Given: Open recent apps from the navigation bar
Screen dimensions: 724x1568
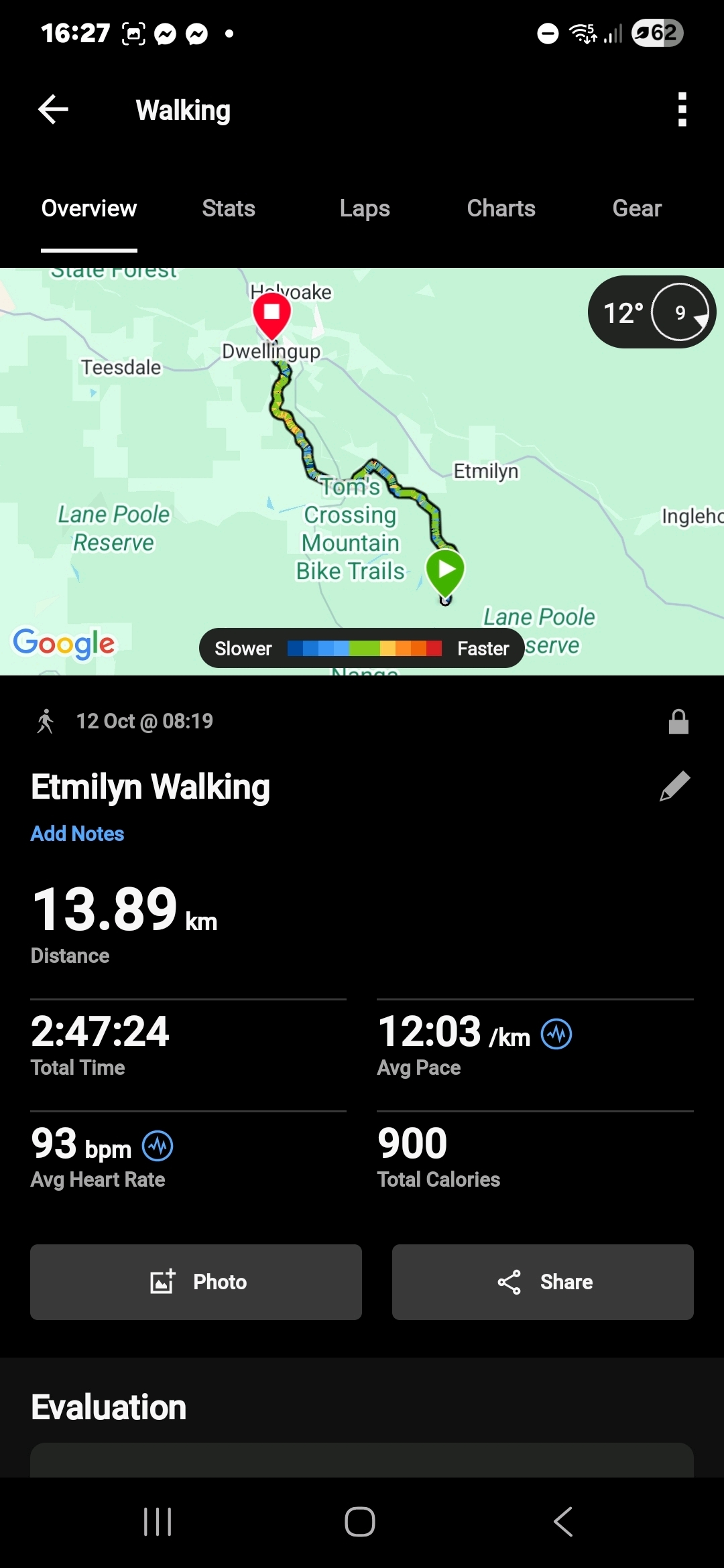Looking at the screenshot, I should 158,1521.
